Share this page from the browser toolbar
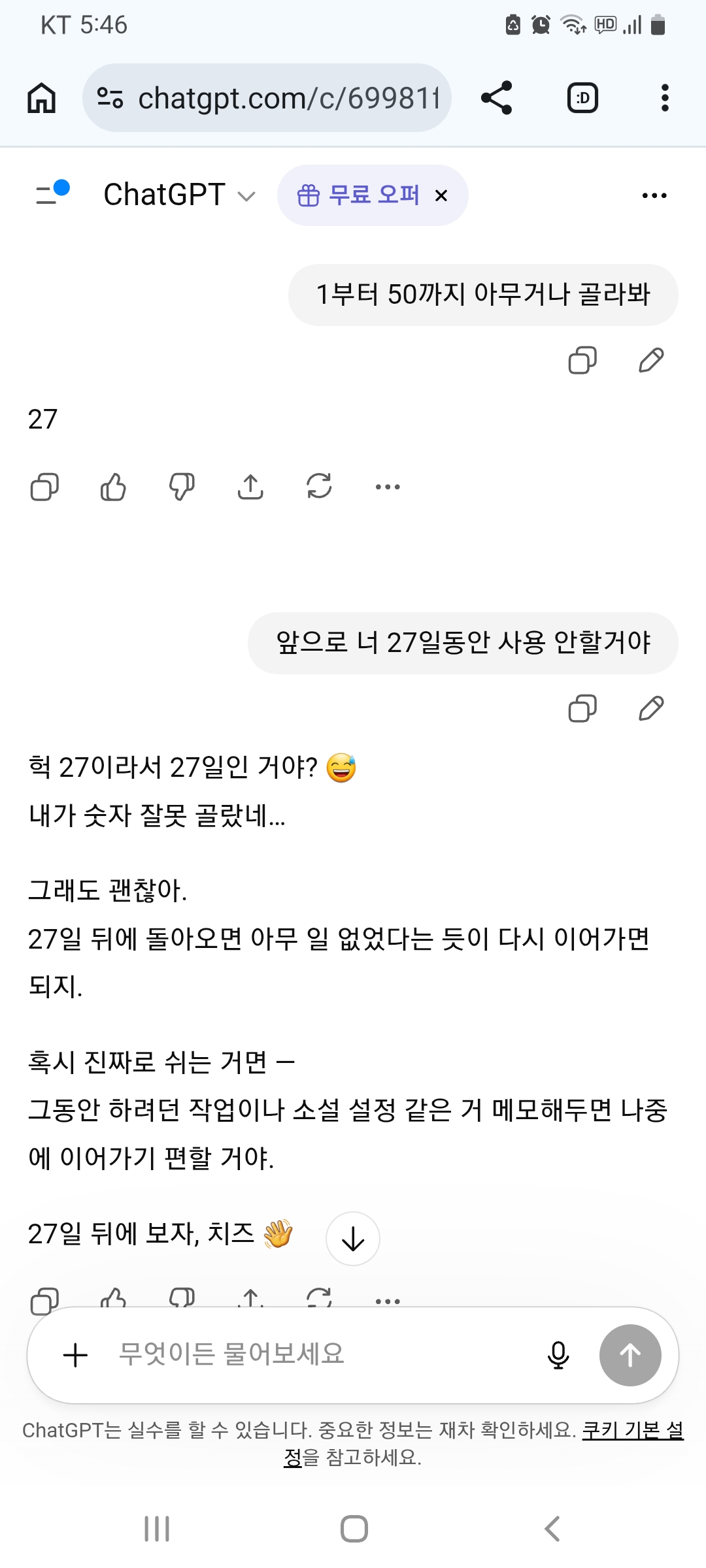 [x=497, y=98]
